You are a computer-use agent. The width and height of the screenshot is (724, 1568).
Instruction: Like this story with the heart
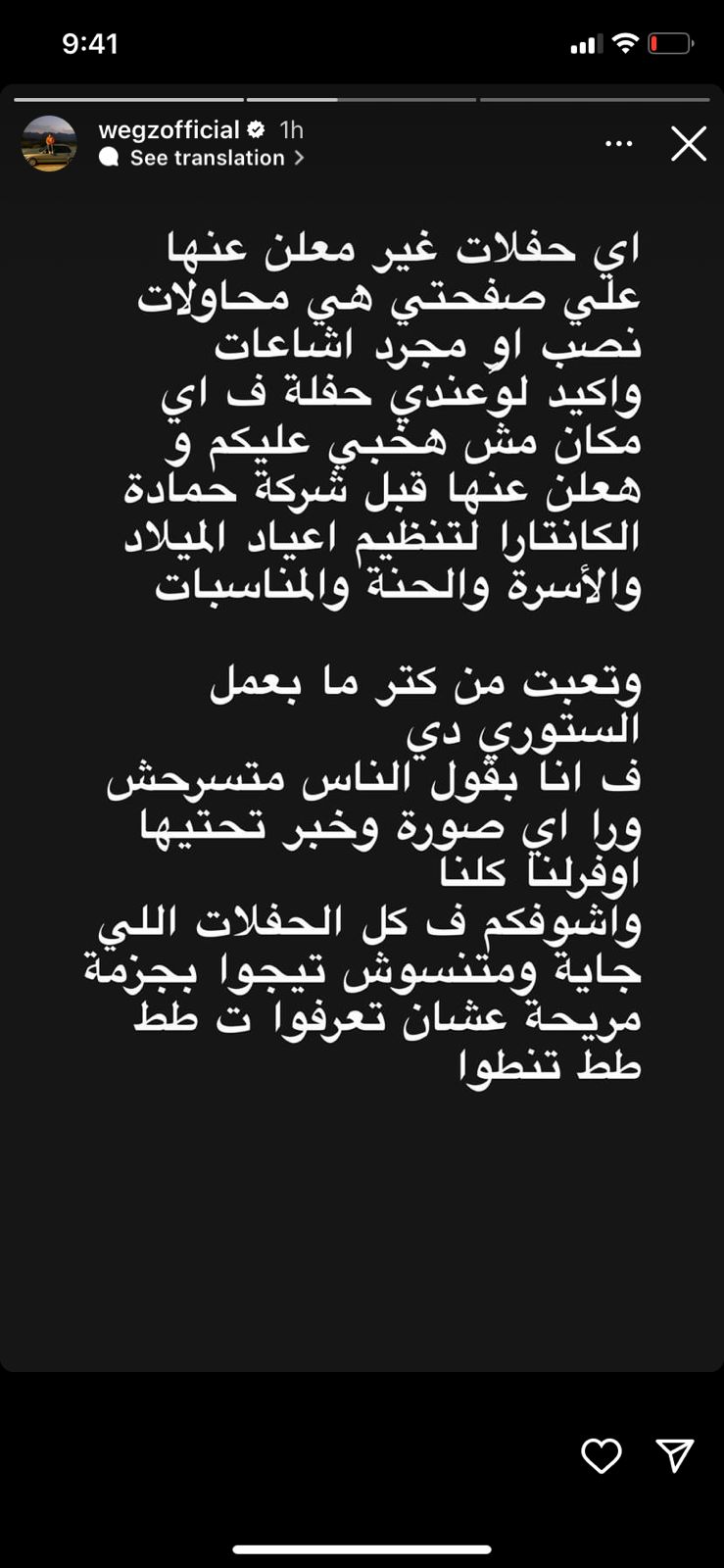pyautogui.click(x=602, y=1455)
